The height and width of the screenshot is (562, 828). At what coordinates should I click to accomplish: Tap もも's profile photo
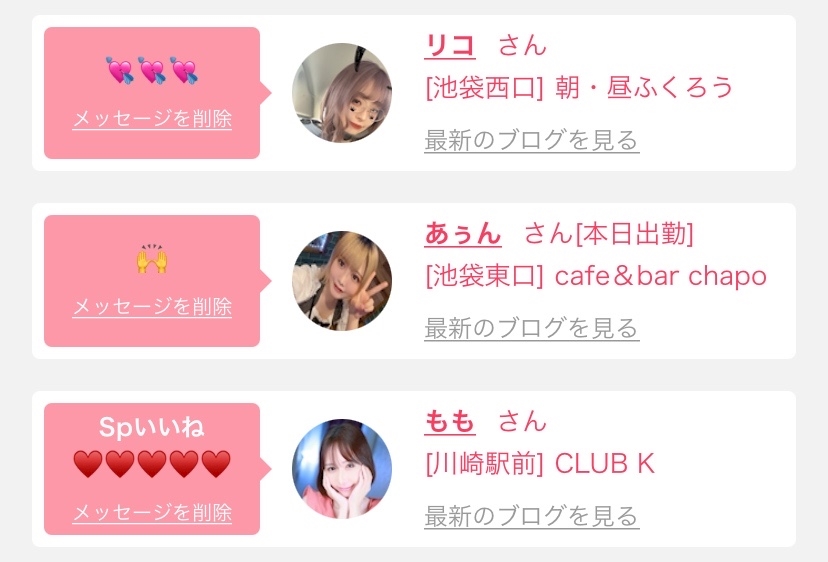(342, 468)
